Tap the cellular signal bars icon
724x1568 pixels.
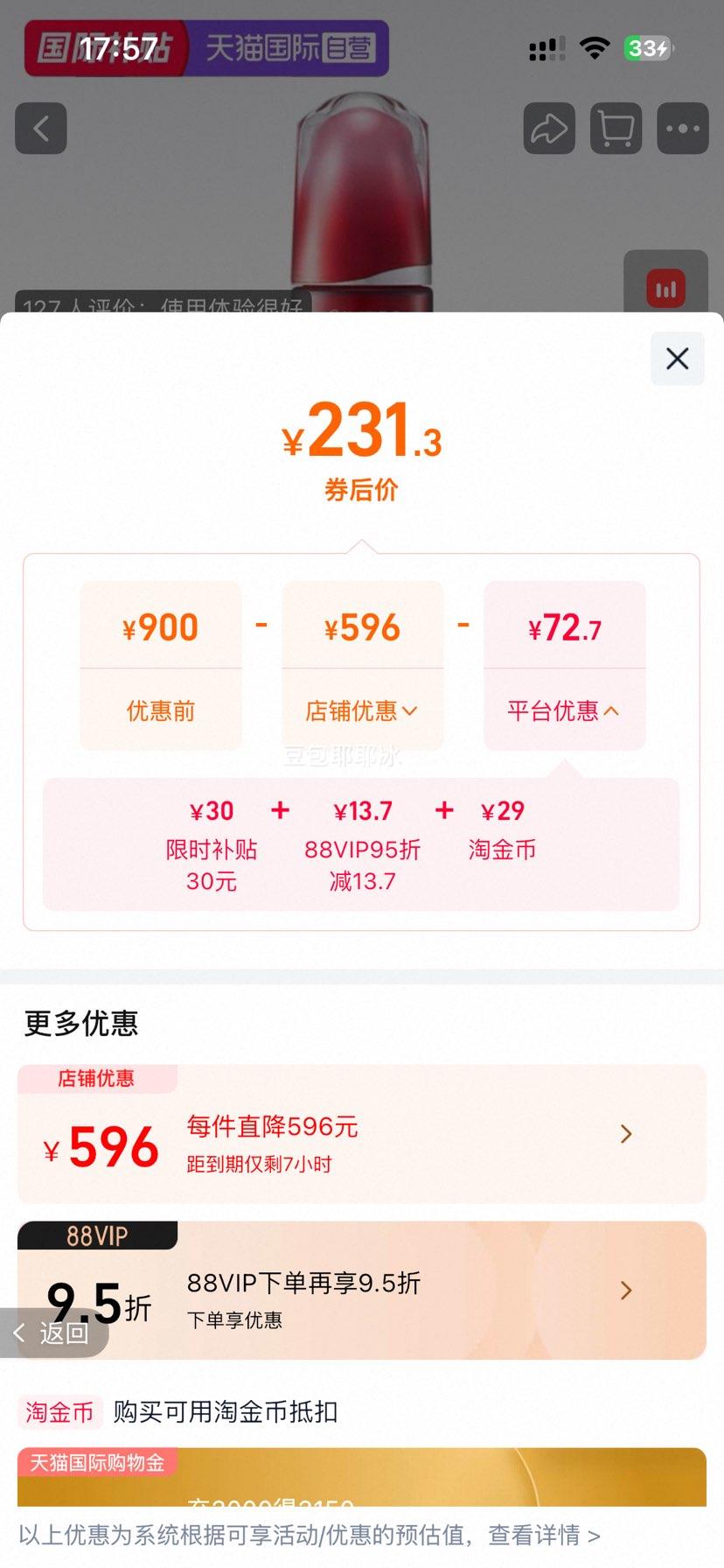click(544, 49)
